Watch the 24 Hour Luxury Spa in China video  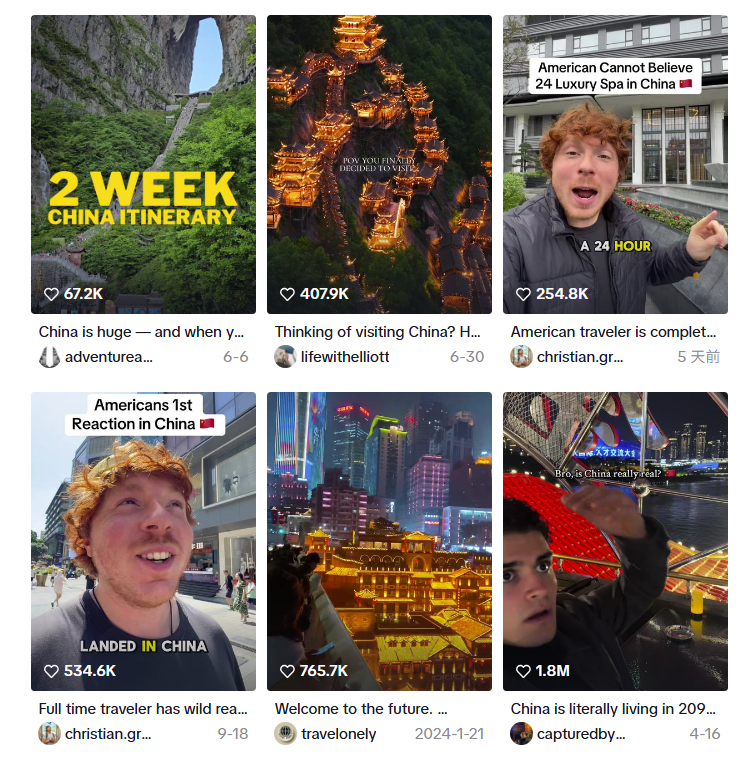click(615, 165)
